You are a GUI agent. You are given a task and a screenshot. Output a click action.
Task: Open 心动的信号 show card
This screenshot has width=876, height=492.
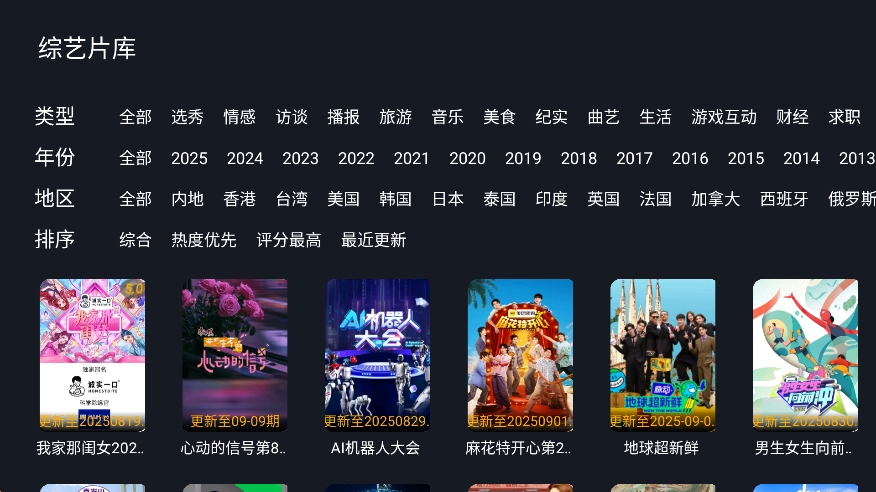pos(235,355)
